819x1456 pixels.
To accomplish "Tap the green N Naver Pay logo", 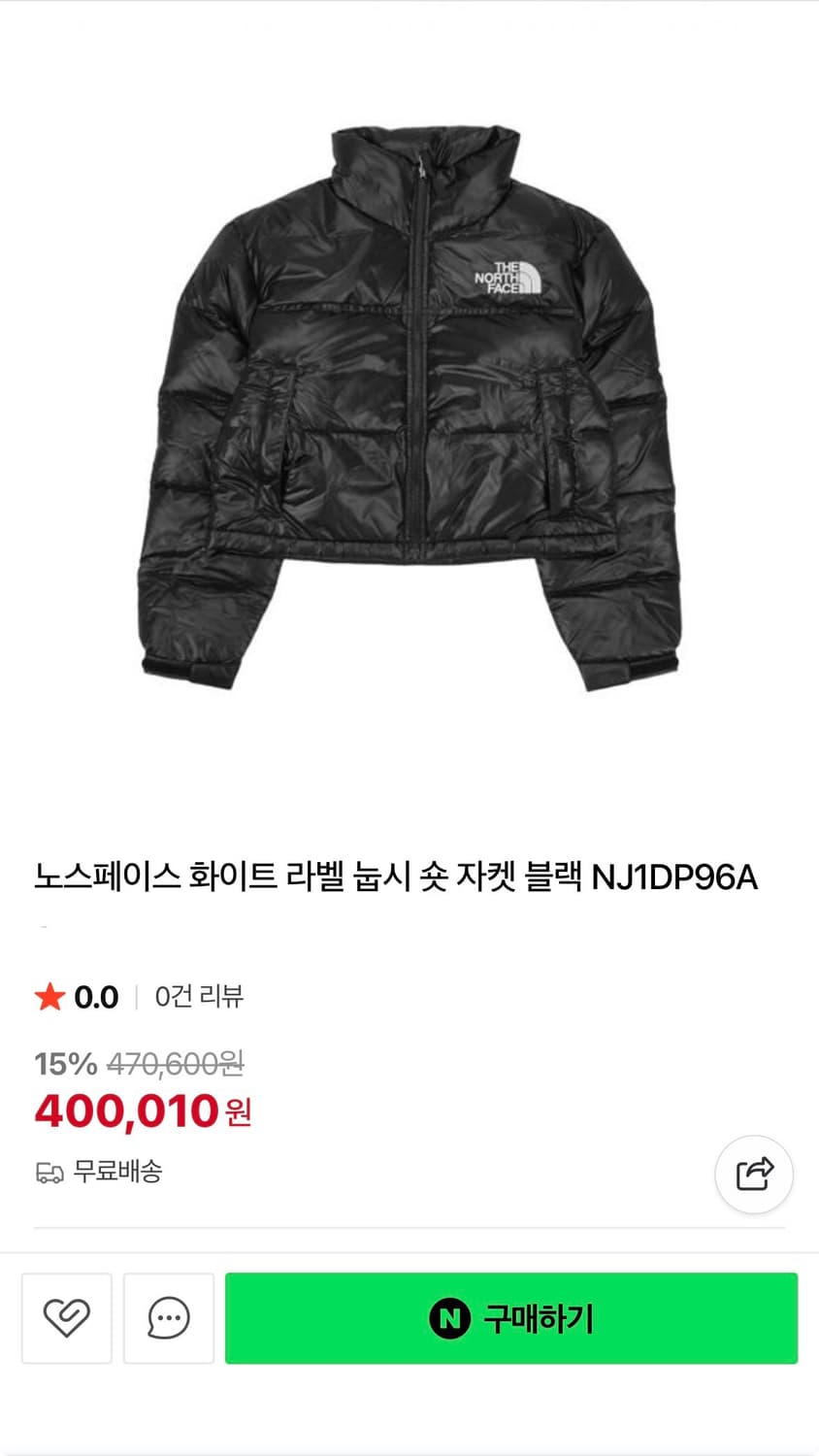I will [x=452, y=1318].
